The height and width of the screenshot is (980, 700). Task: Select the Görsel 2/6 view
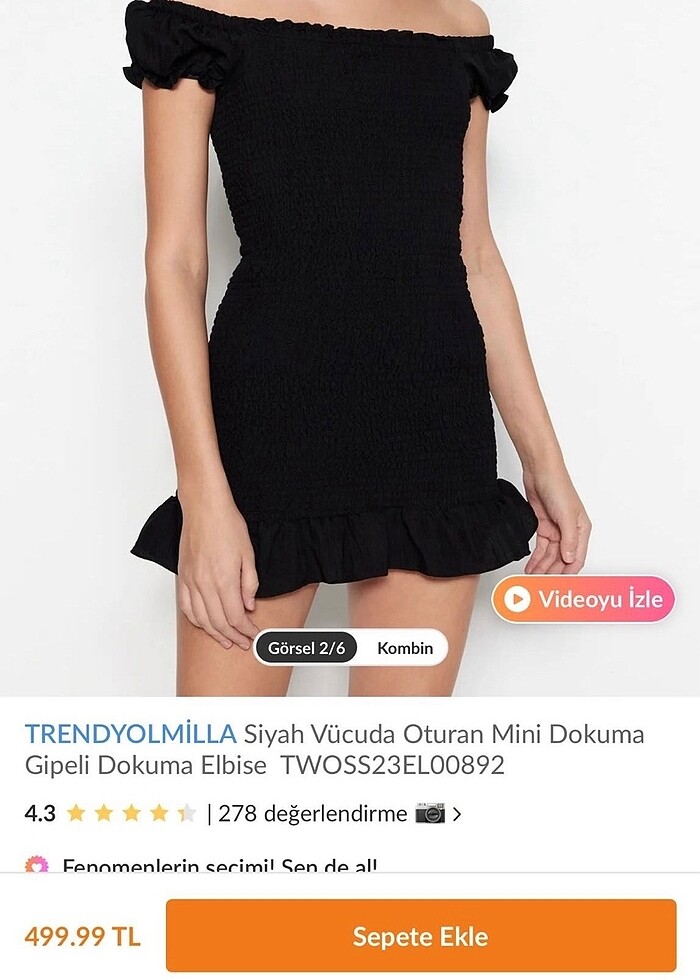pos(306,648)
